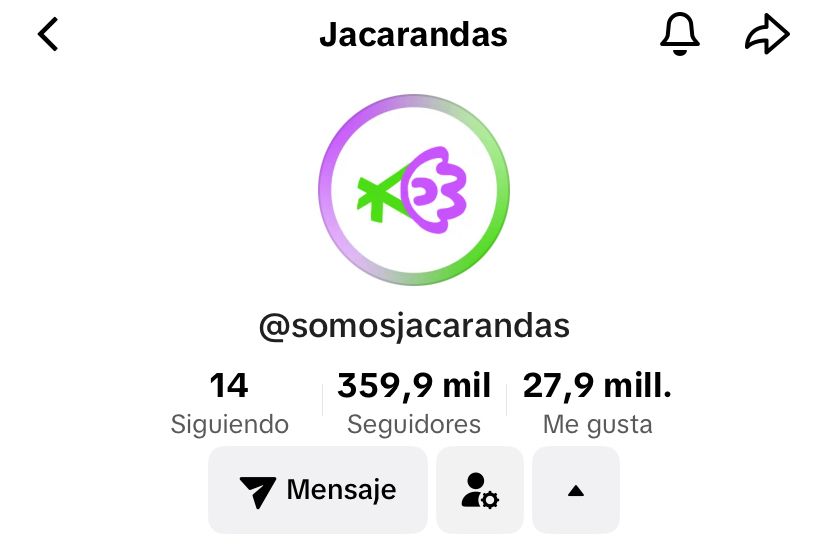View the 359,9 mil Seguidores list
828x554 pixels.
pyautogui.click(x=414, y=403)
